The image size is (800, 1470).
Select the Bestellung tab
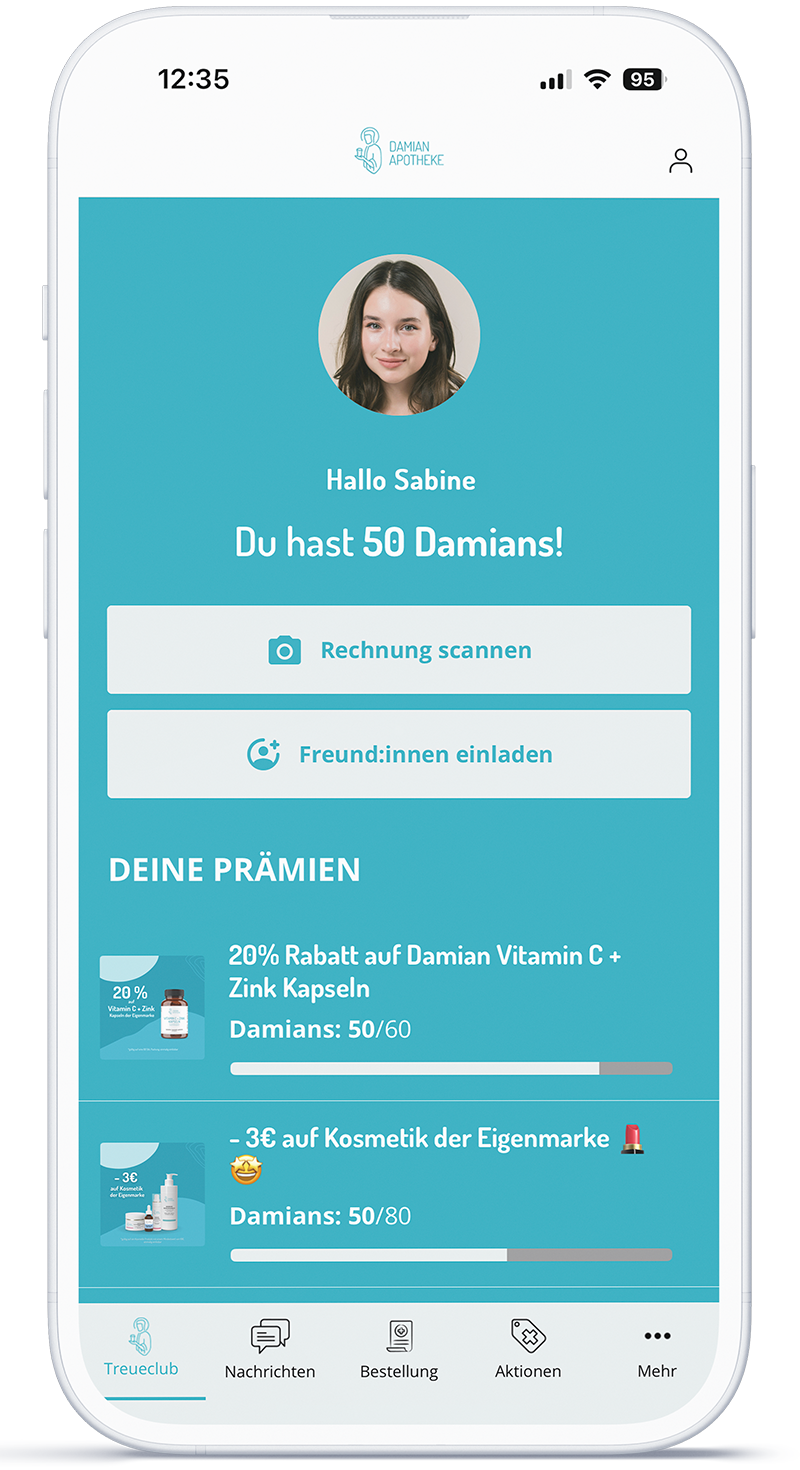[399, 1350]
